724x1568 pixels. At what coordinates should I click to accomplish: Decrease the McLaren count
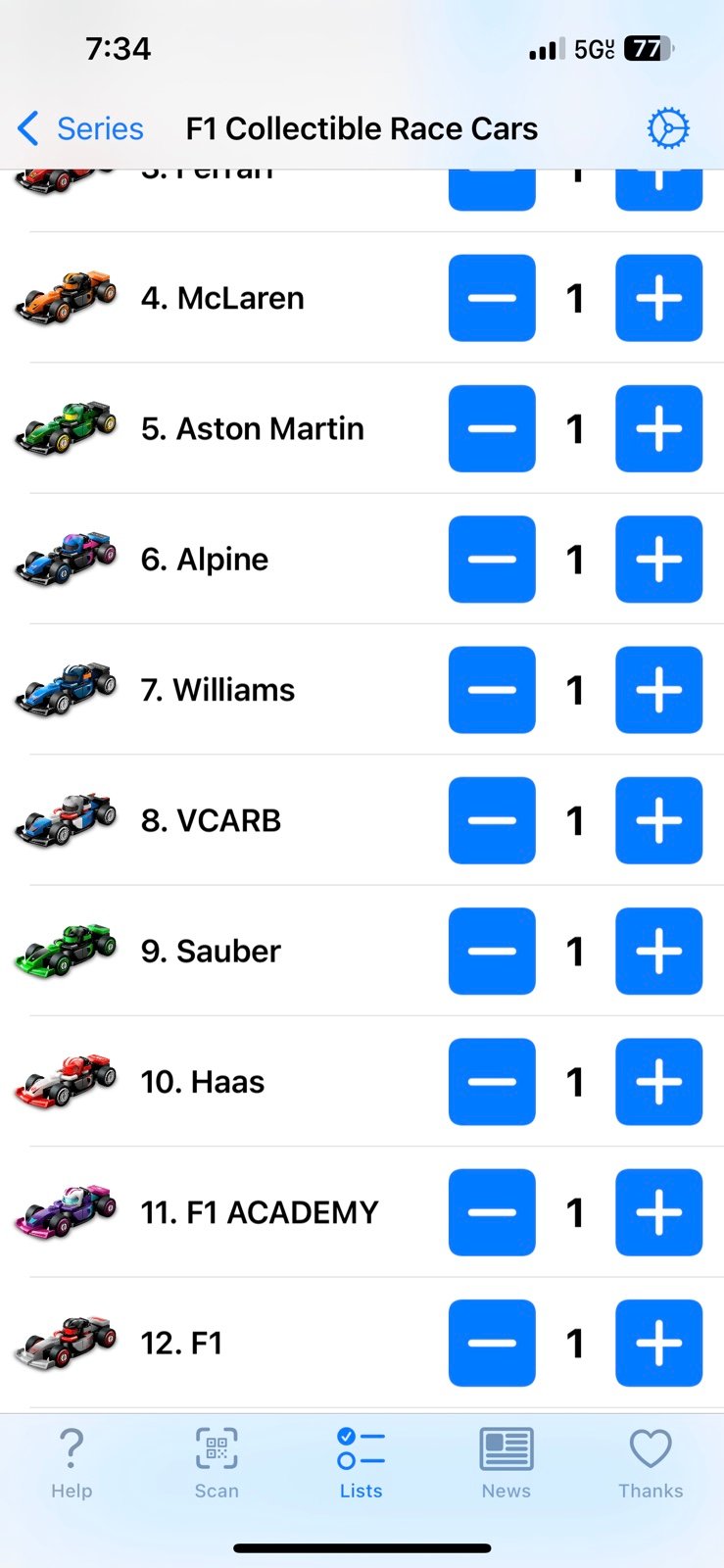492,298
